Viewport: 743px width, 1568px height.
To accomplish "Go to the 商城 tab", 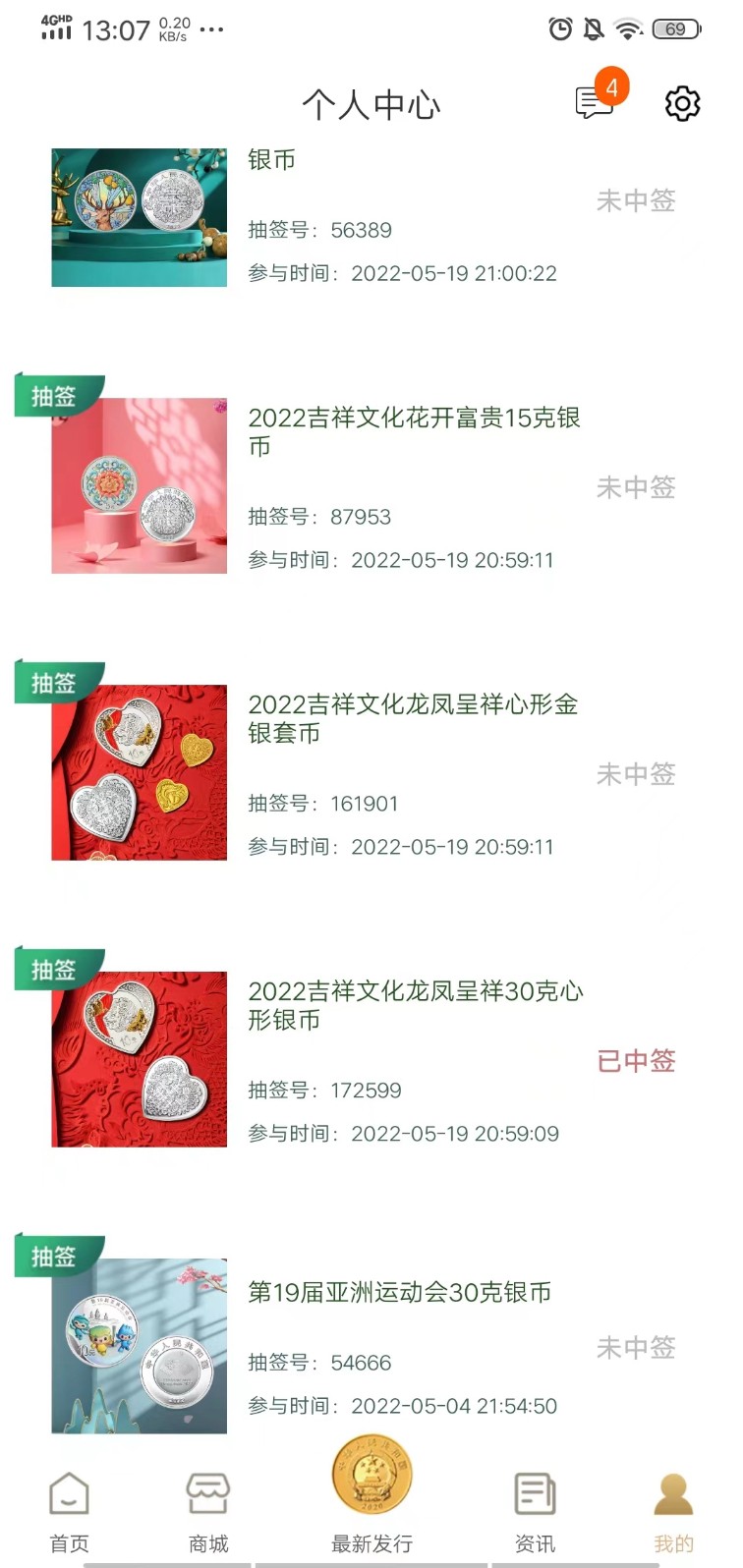I will tap(208, 1512).
